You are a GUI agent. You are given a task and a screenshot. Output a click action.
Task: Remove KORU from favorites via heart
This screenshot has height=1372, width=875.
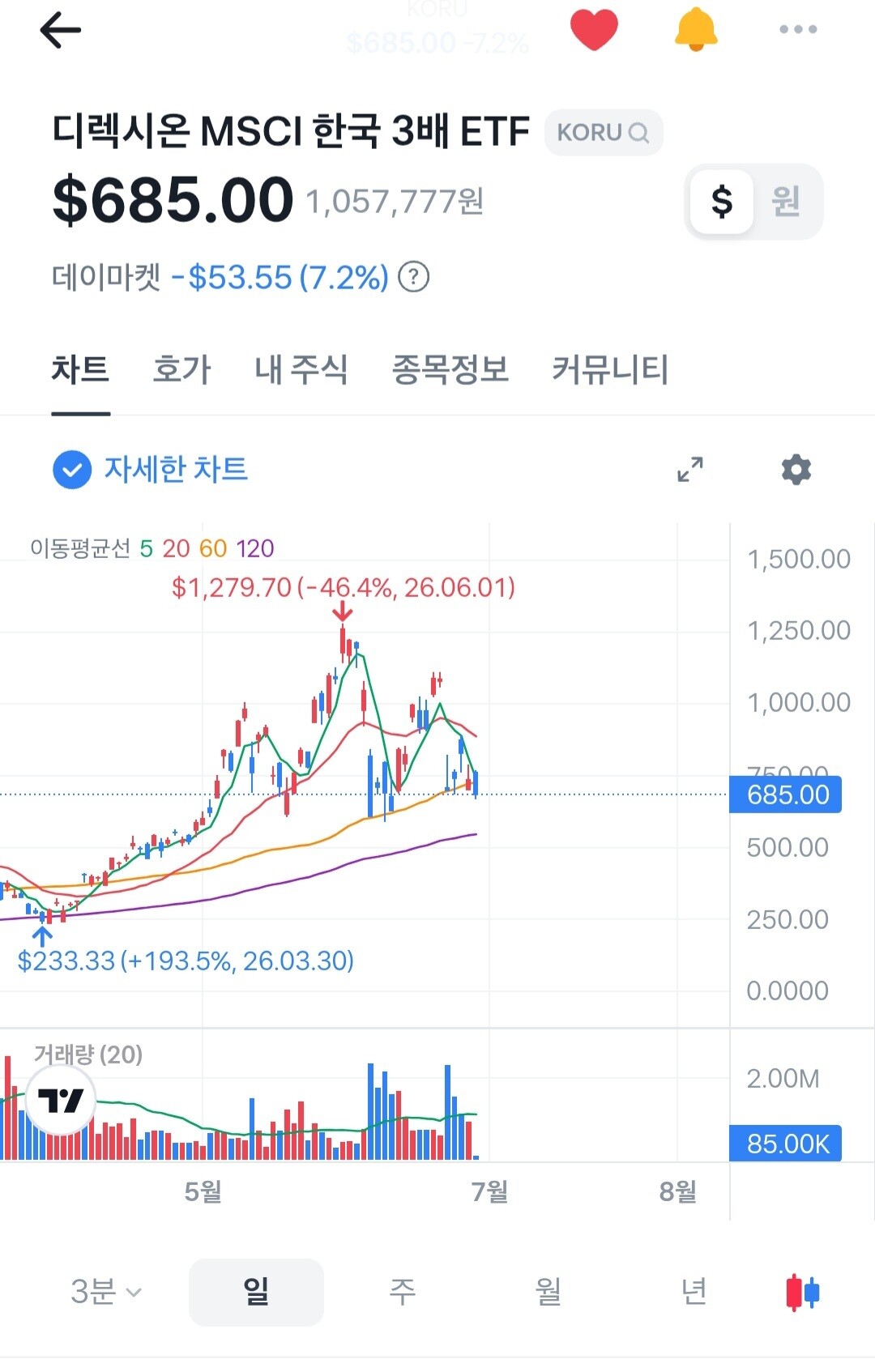594,29
